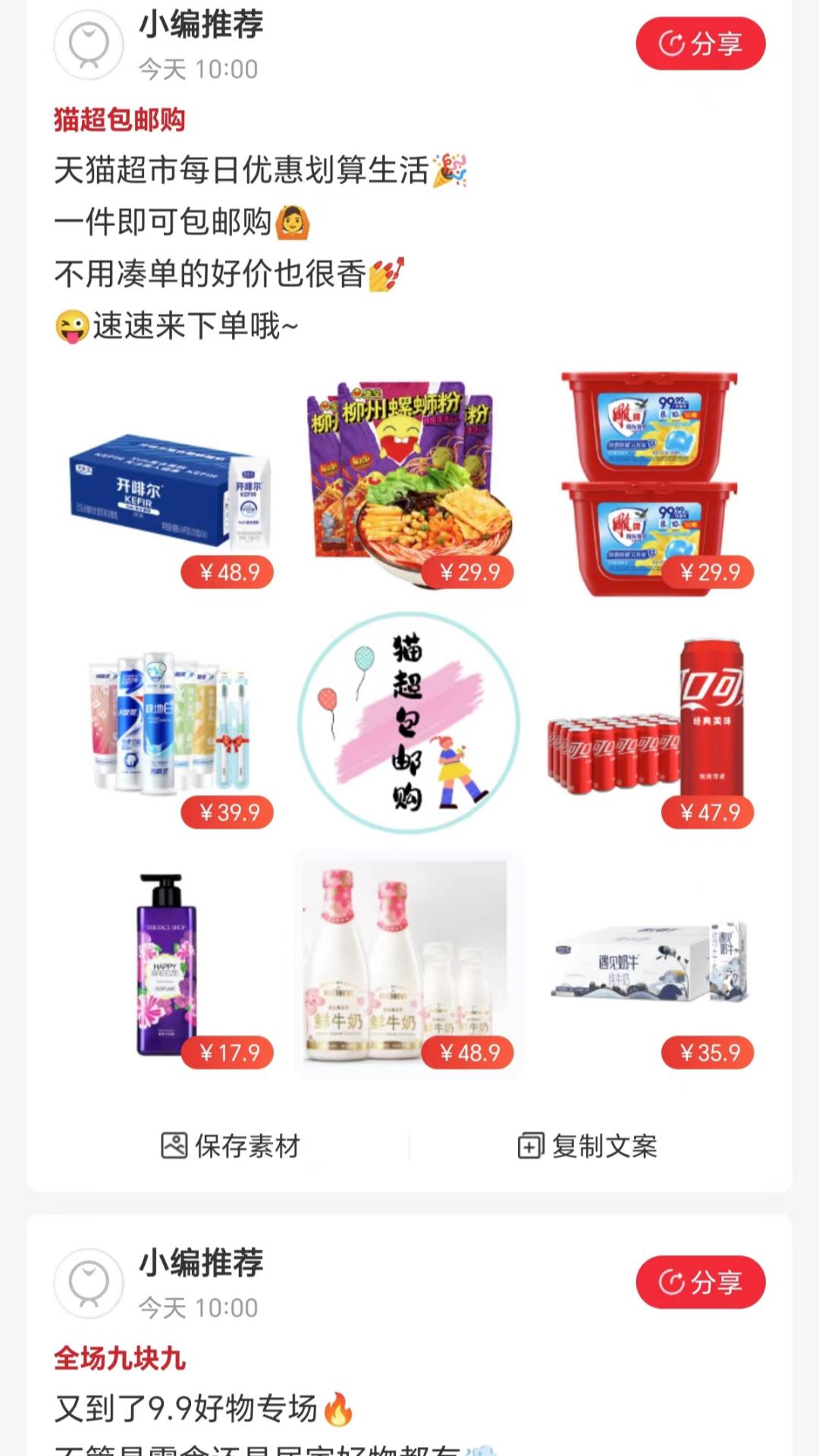This screenshot has width=819, height=1456.
Task: Open the 开啡尔 Kefir product at ¥48.9
Action: (x=170, y=485)
